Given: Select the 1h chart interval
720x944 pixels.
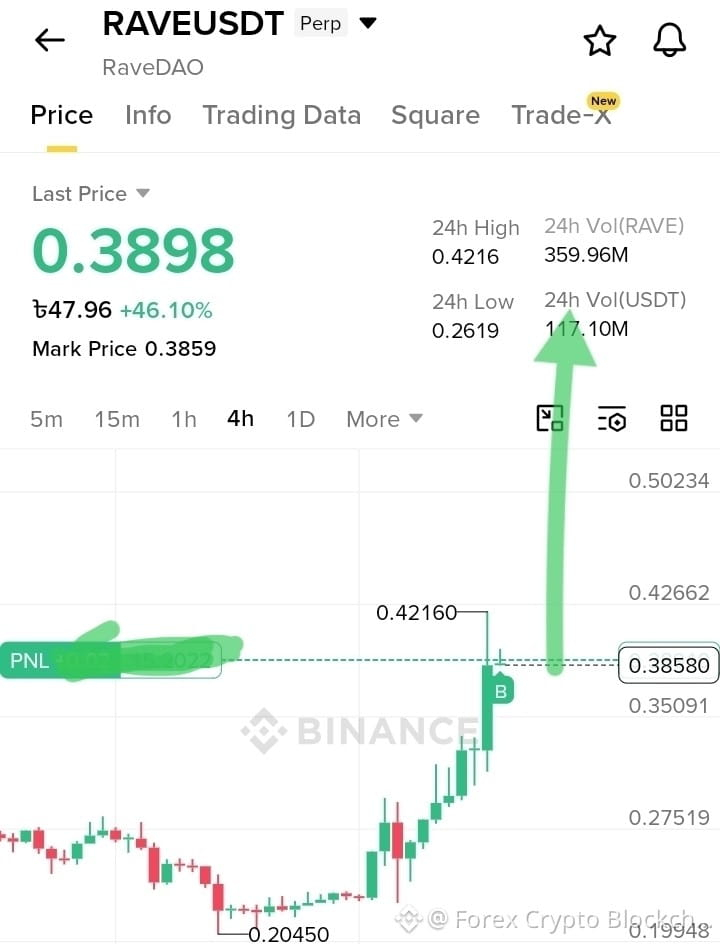Looking at the screenshot, I should coord(184,419).
